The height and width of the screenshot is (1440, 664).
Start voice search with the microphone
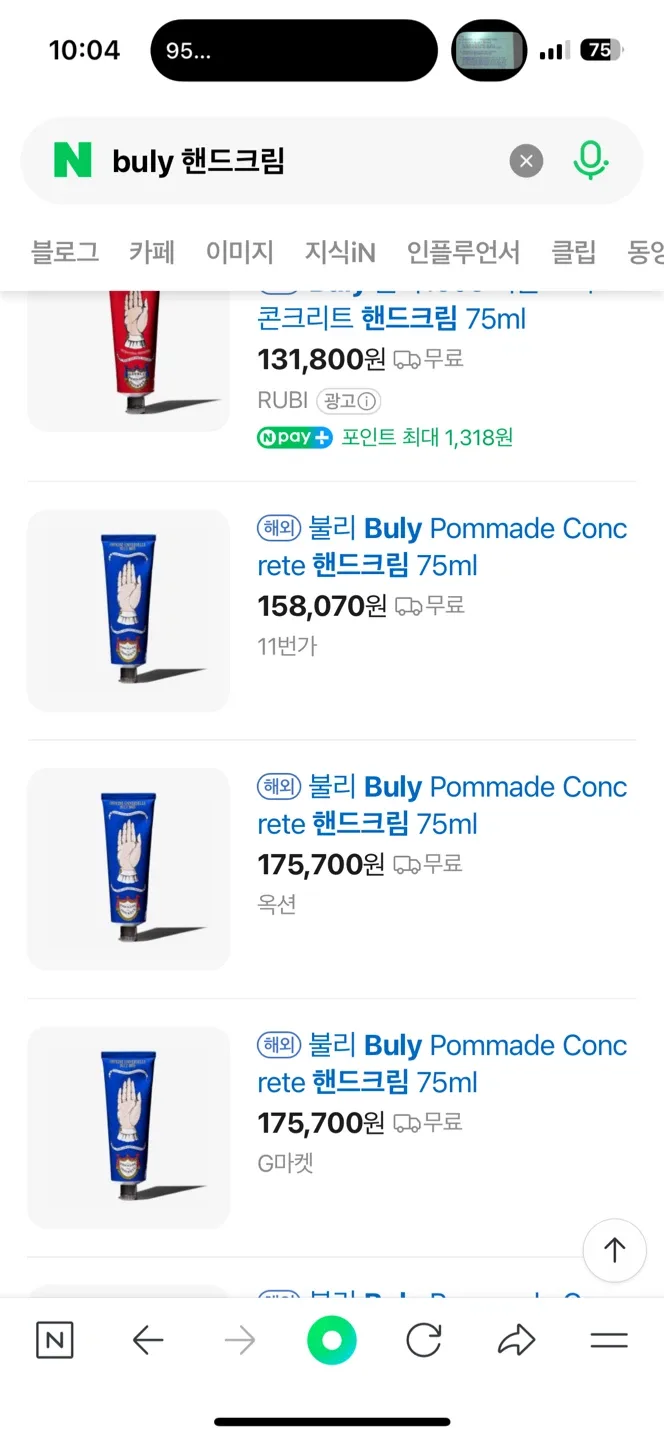(x=590, y=160)
